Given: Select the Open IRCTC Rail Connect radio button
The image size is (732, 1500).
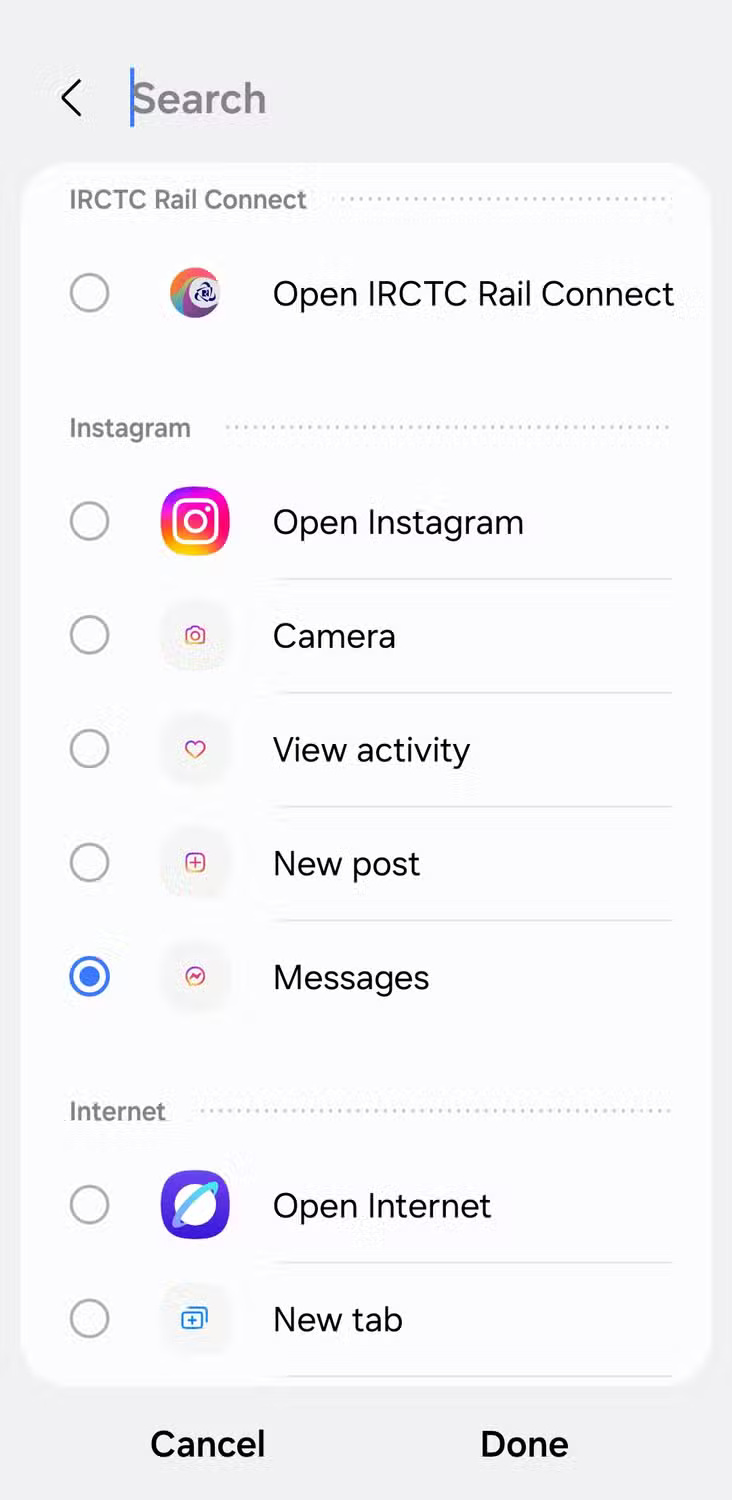Looking at the screenshot, I should (x=89, y=293).
